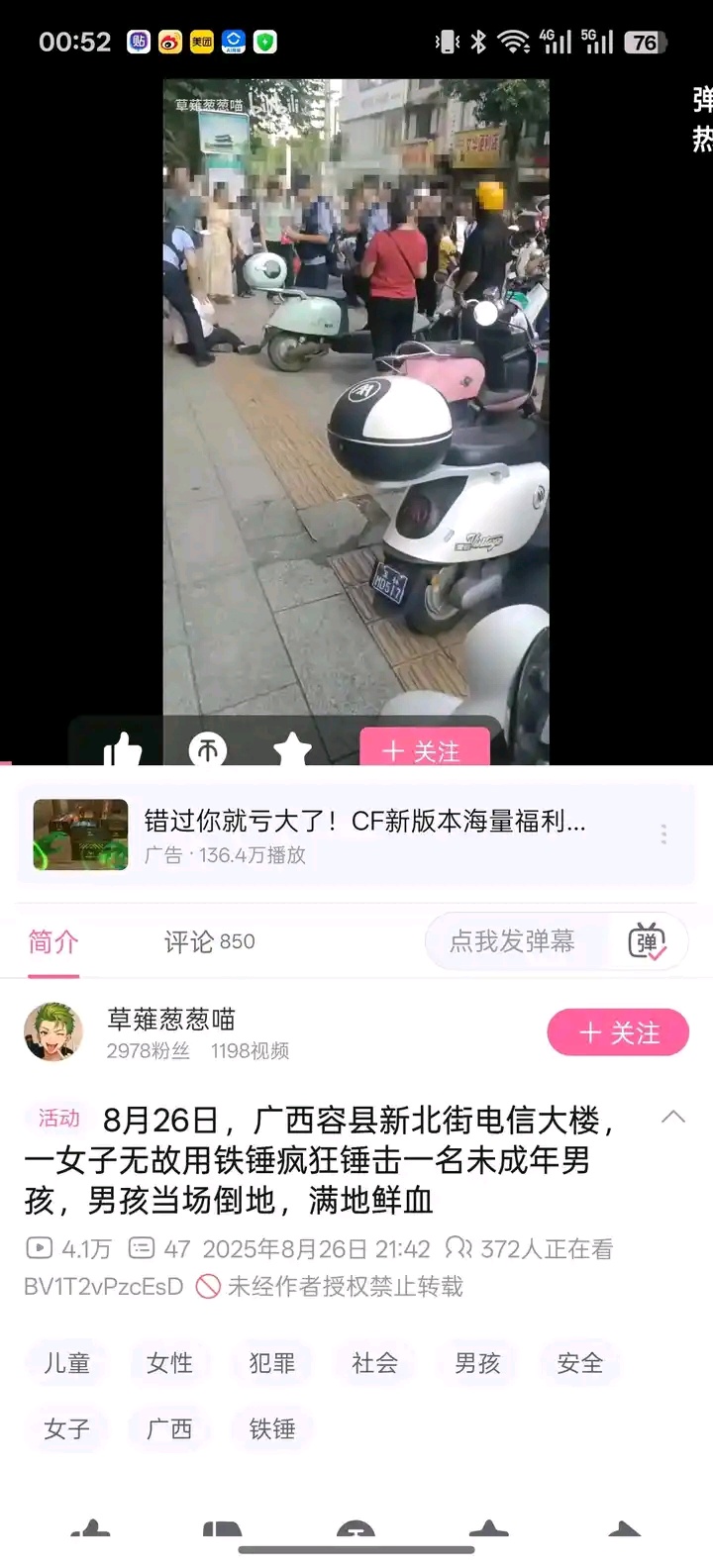Select the 广西 tag chip
This screenshot has width=713, height=1568.
169,1429
